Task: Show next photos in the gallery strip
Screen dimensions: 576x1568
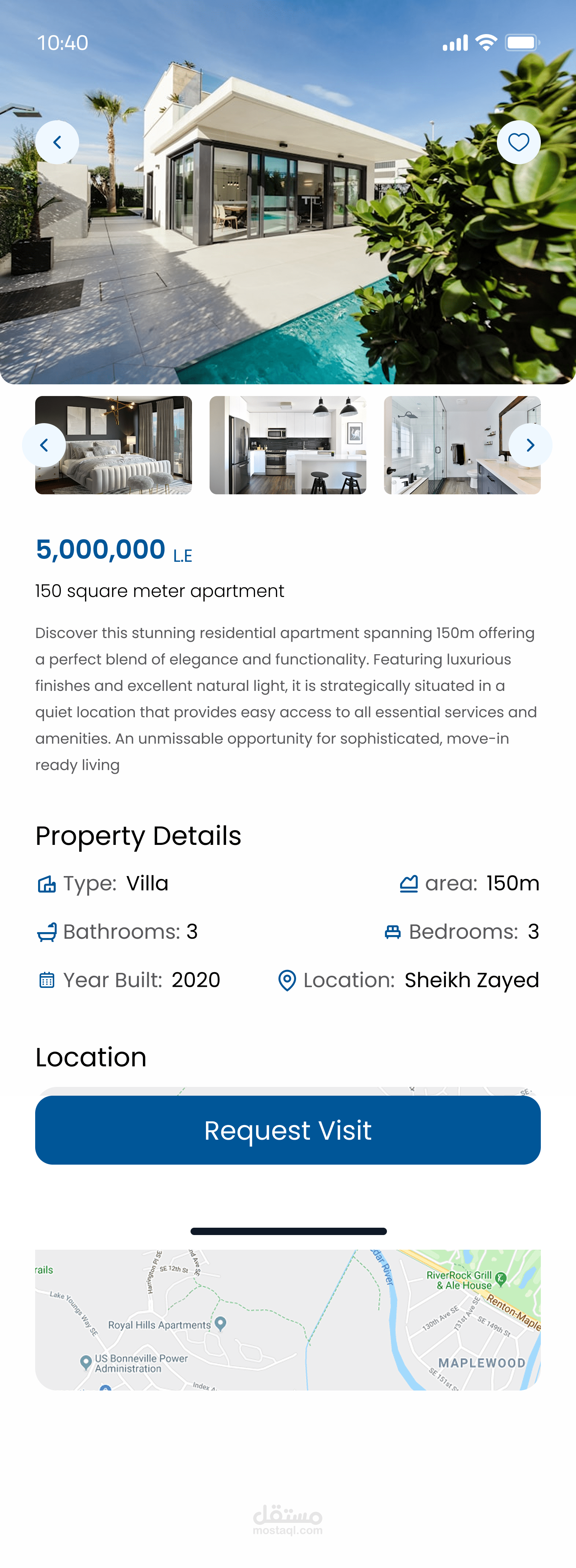Action: (531, 445)
